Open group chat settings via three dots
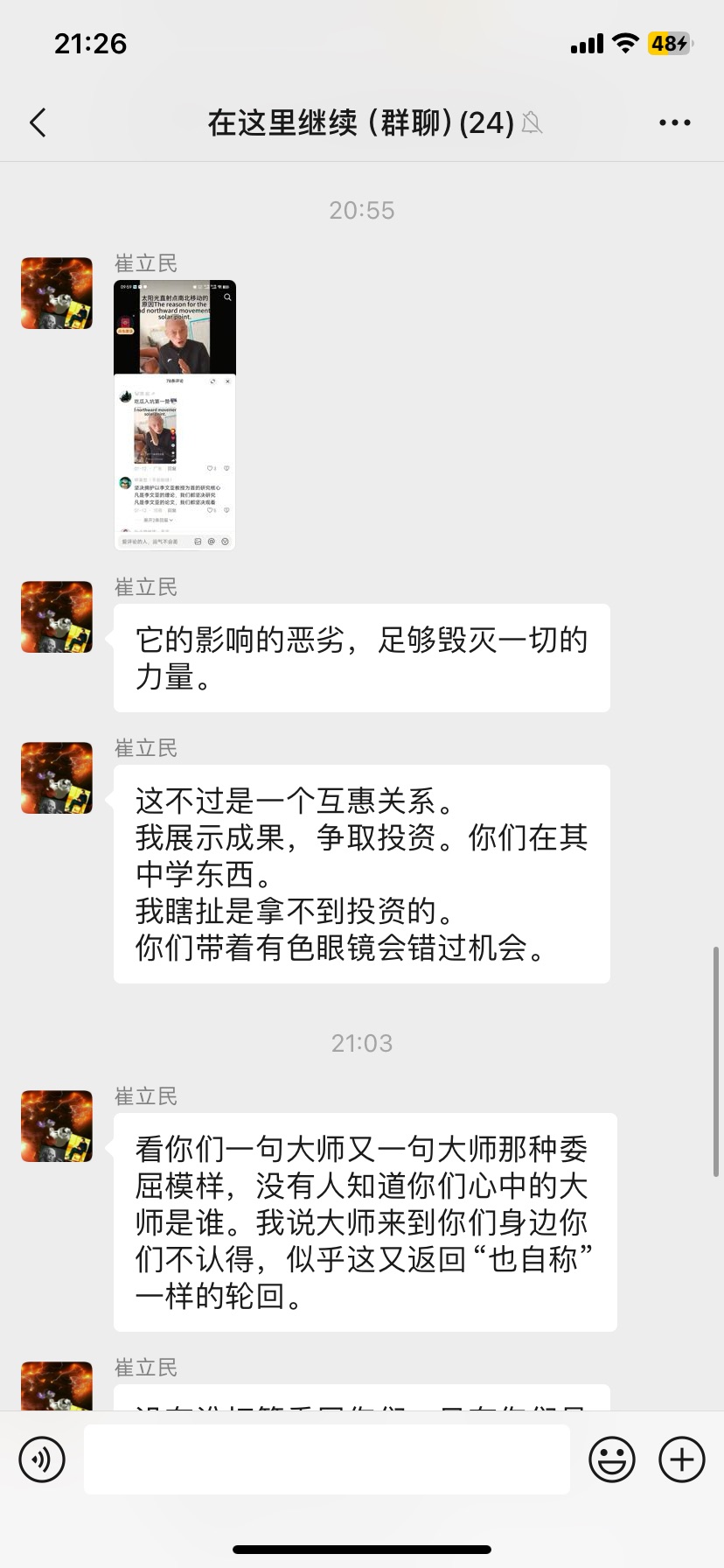724x1568 pixels. pos(674,122)
